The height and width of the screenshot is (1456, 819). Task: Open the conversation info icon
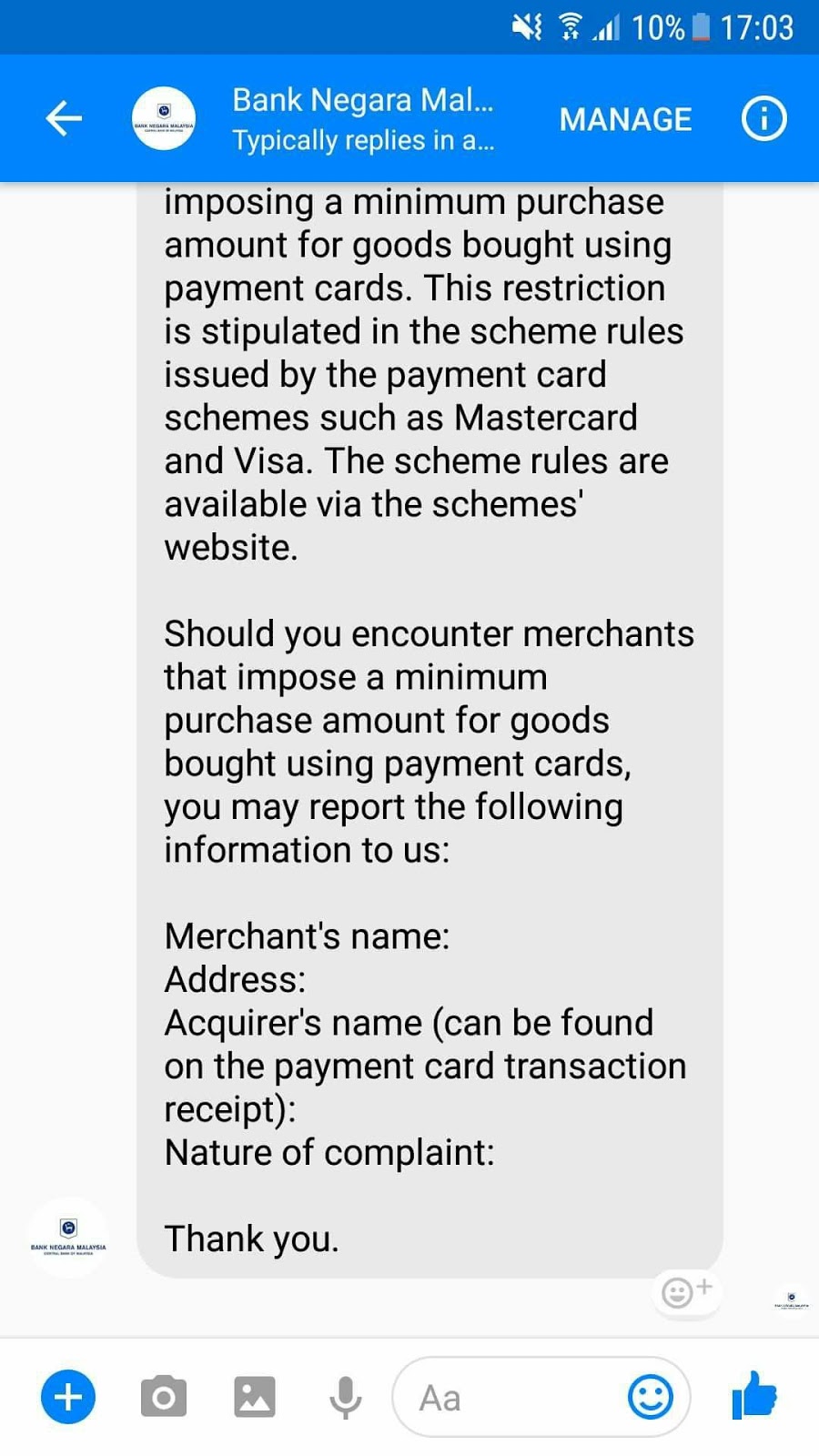[x=763, y=118]
